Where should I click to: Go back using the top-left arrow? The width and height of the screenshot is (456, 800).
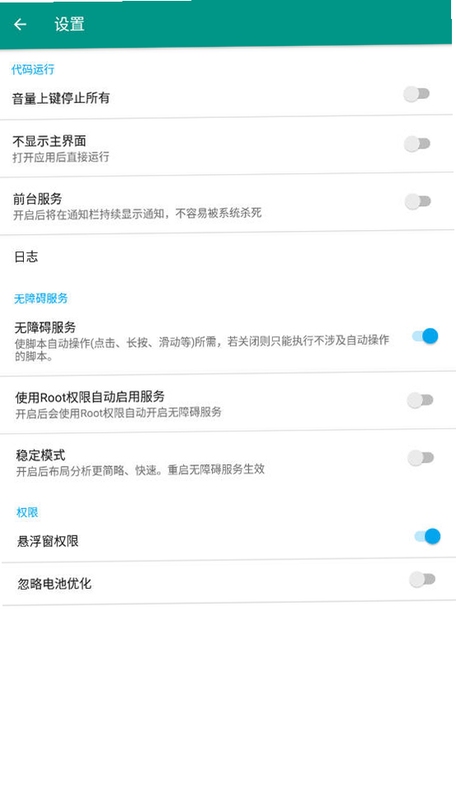click(20, 24)
